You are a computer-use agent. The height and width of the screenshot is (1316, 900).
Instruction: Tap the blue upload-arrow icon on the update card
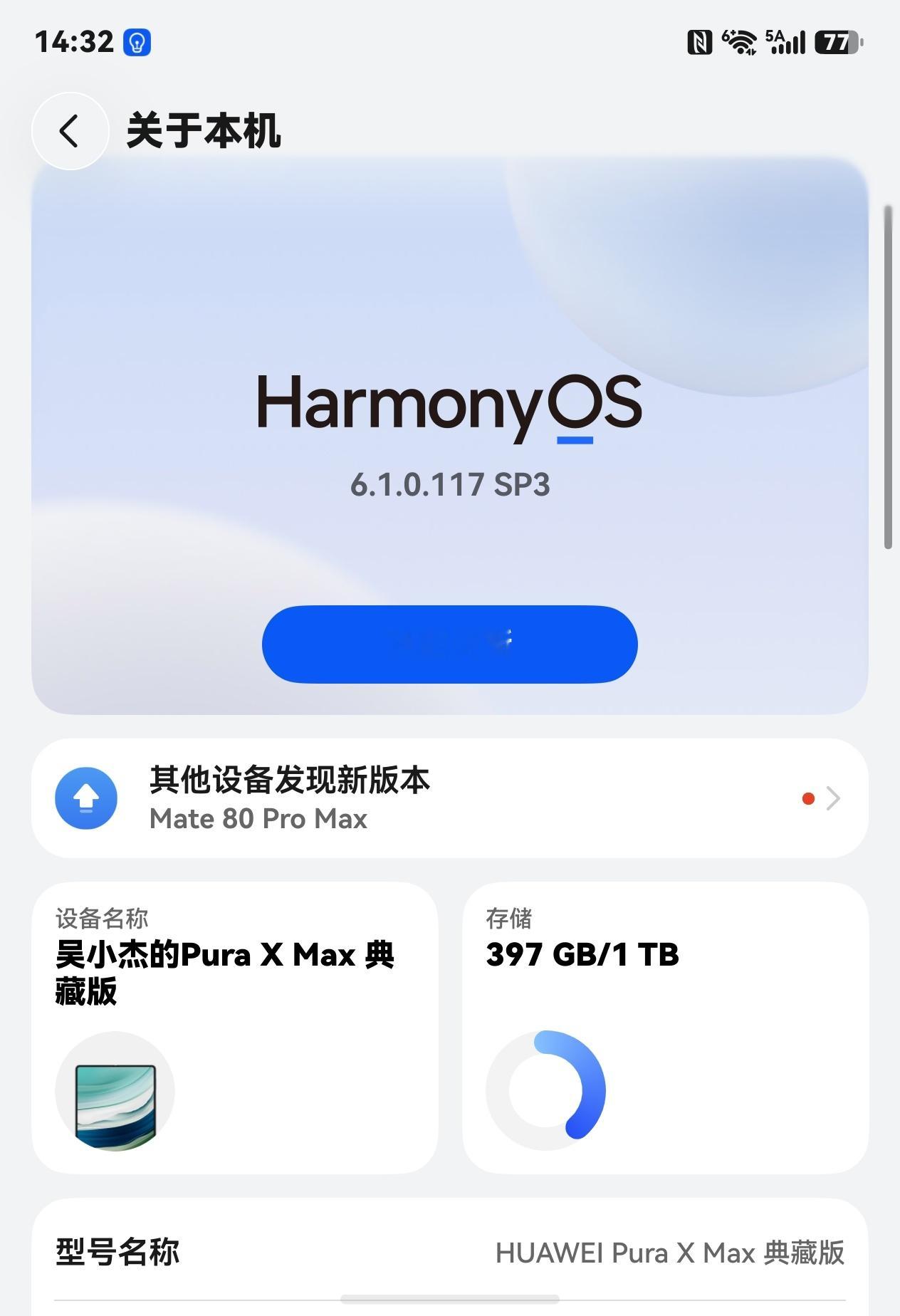click(87, 798)
